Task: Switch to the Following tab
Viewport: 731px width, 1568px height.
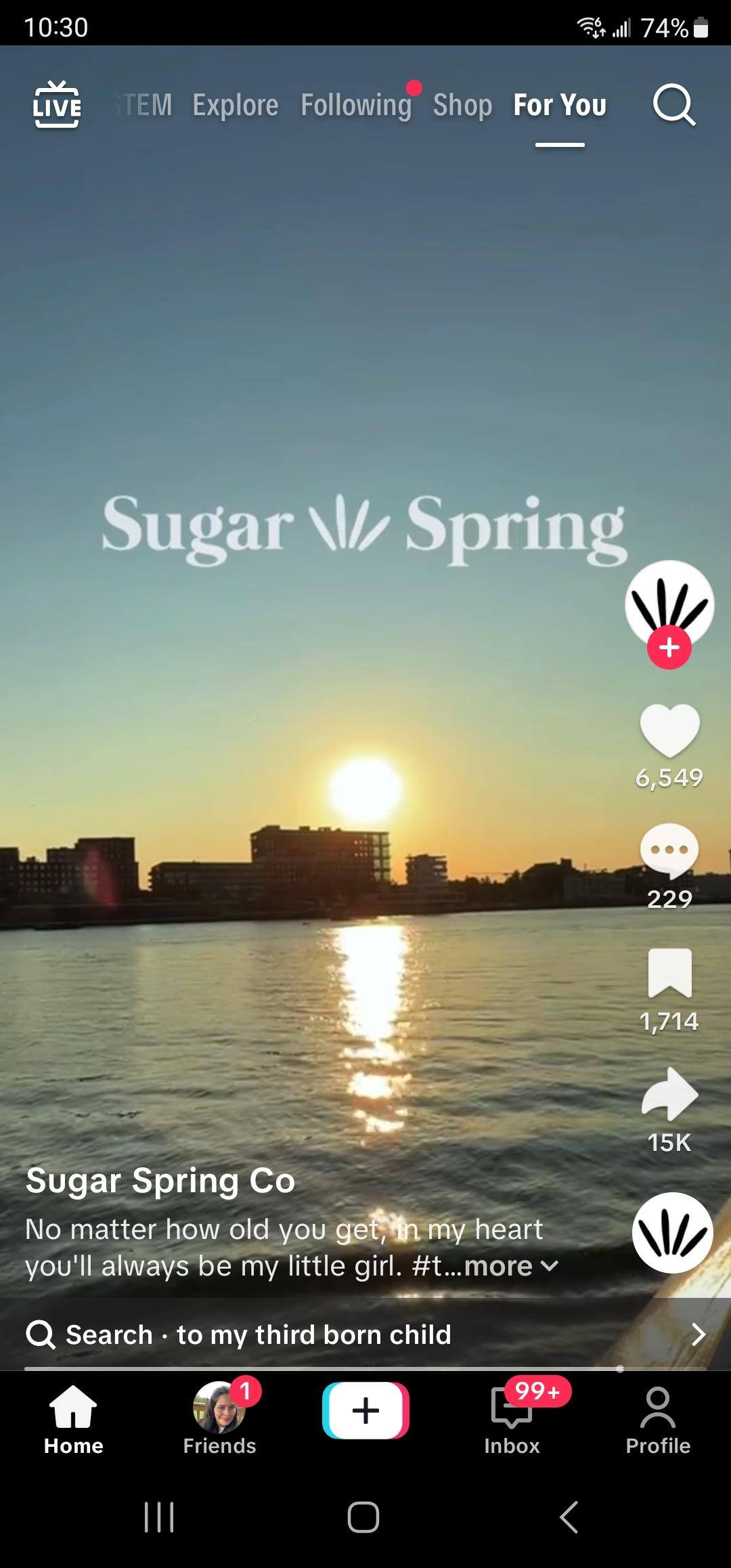Action: coord(356,105)
